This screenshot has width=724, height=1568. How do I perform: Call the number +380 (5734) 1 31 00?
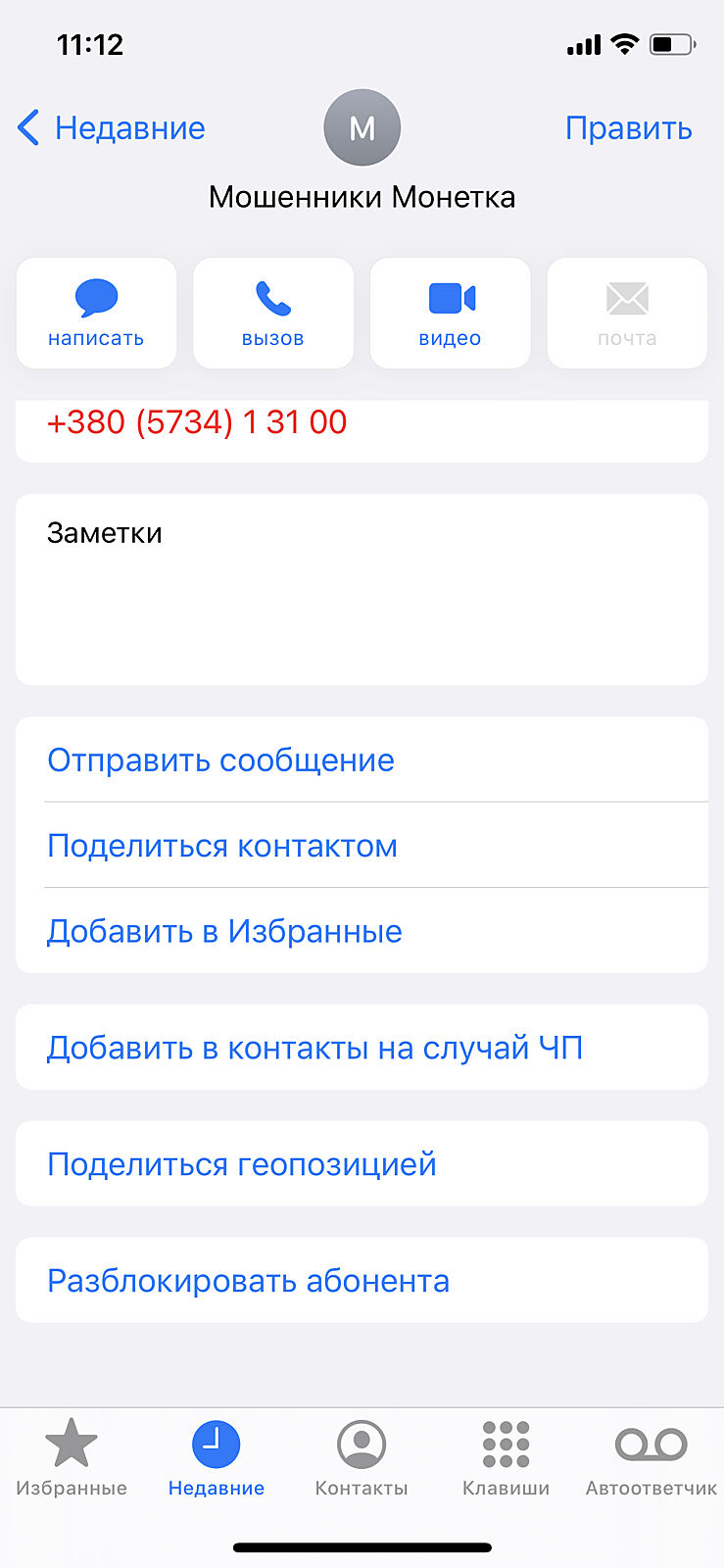(197, 422)
